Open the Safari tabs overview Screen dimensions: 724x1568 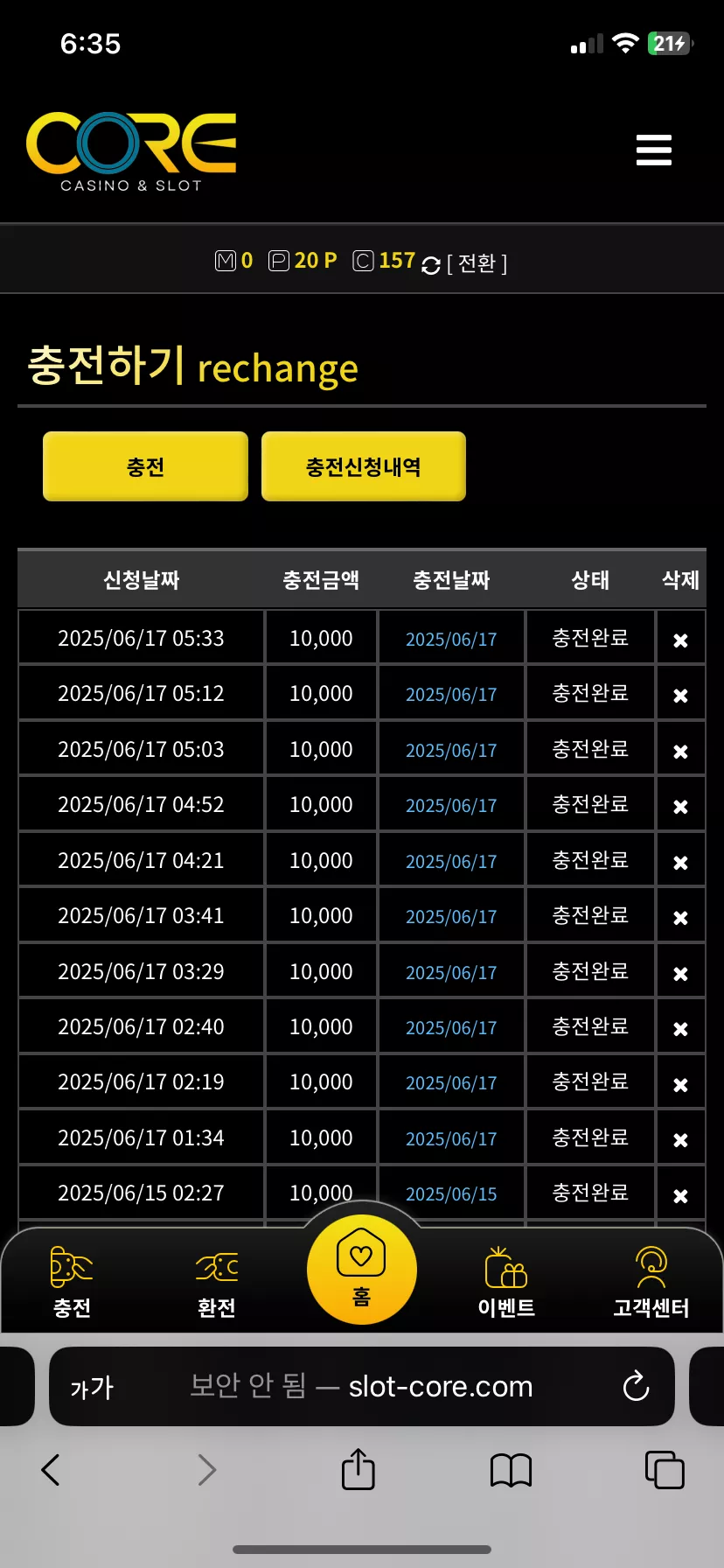(x=665, y=1470)
